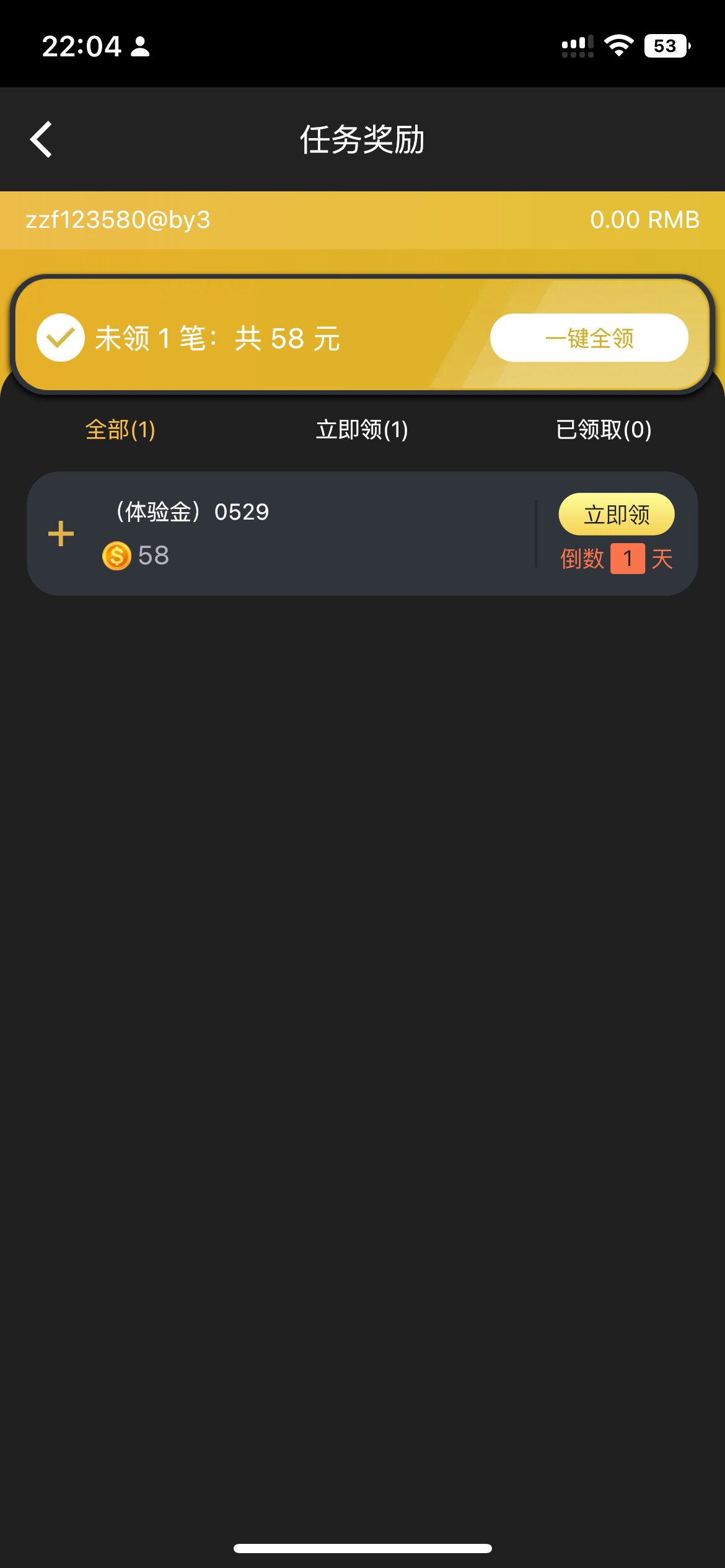Go back from 任务奖励 page
The image size is (725, 1568).
tap(42, 139)
